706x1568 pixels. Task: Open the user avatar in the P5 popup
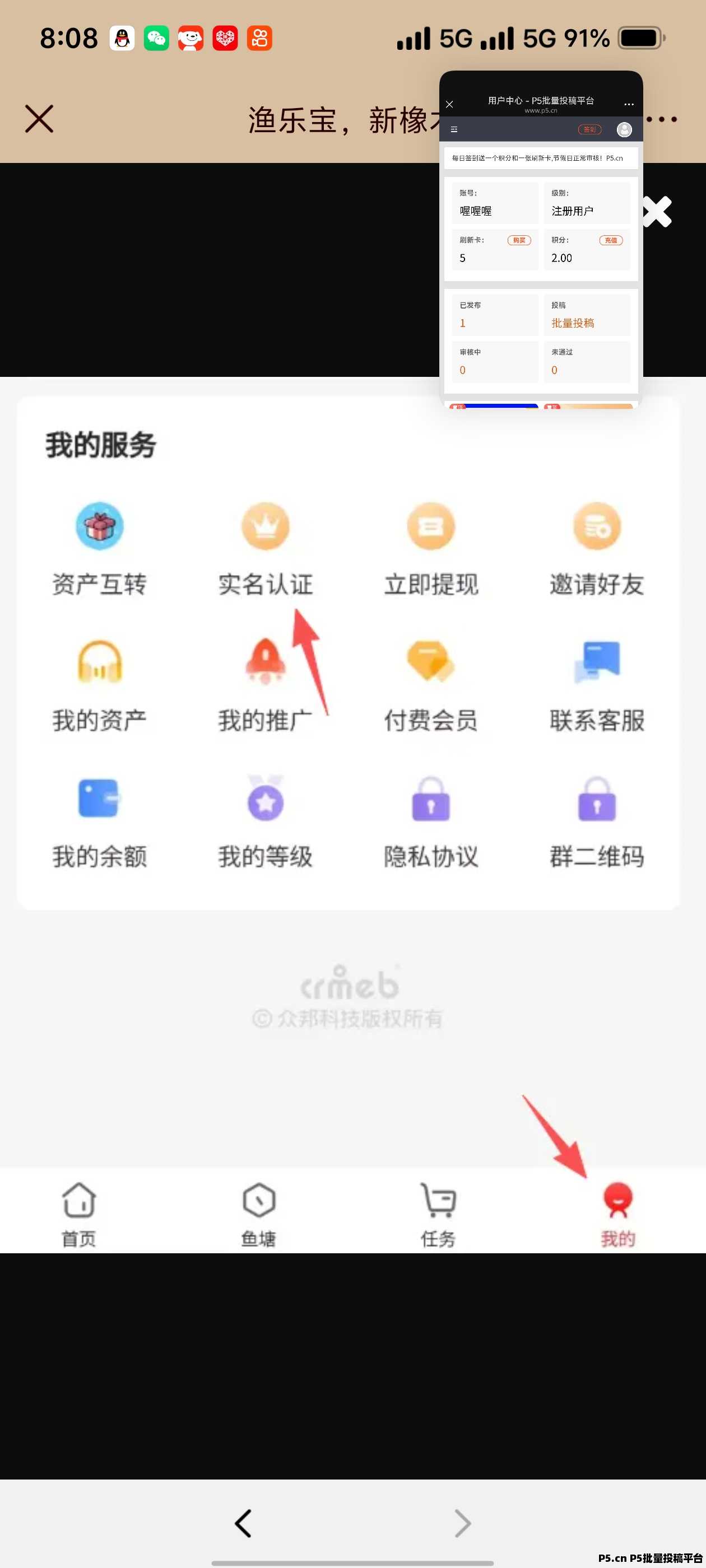coord(623,130)
